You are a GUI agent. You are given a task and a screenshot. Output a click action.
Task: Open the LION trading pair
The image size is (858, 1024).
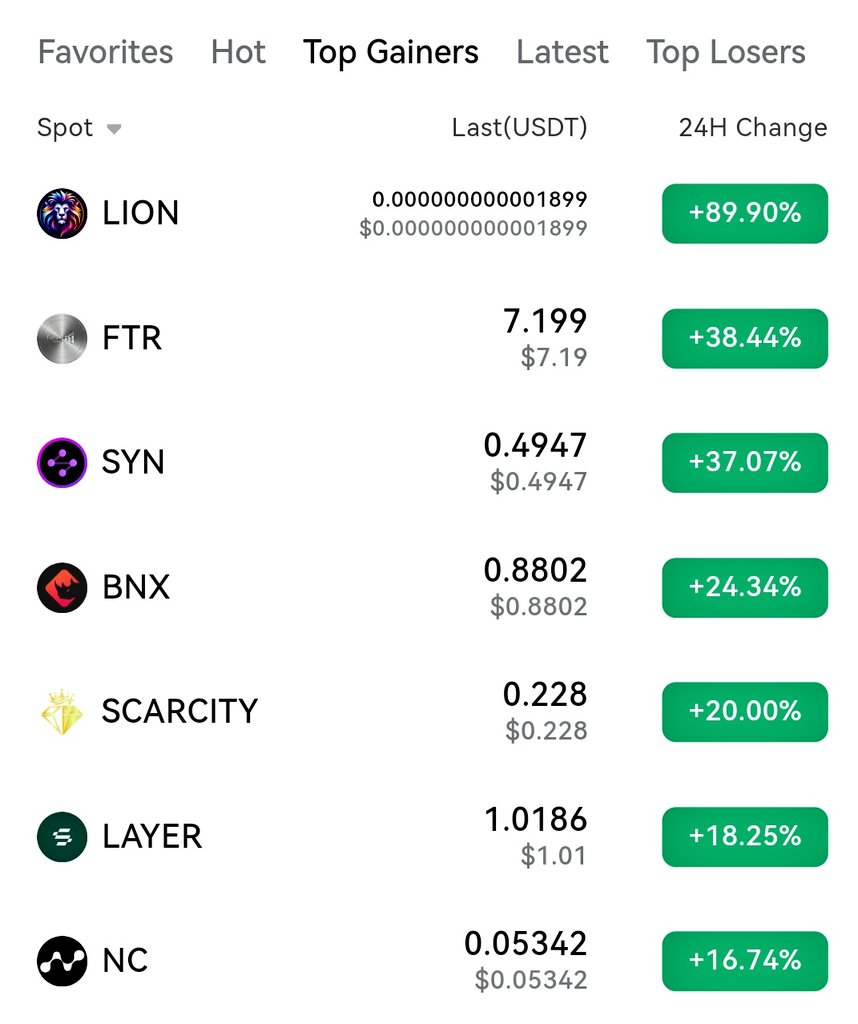140,213
